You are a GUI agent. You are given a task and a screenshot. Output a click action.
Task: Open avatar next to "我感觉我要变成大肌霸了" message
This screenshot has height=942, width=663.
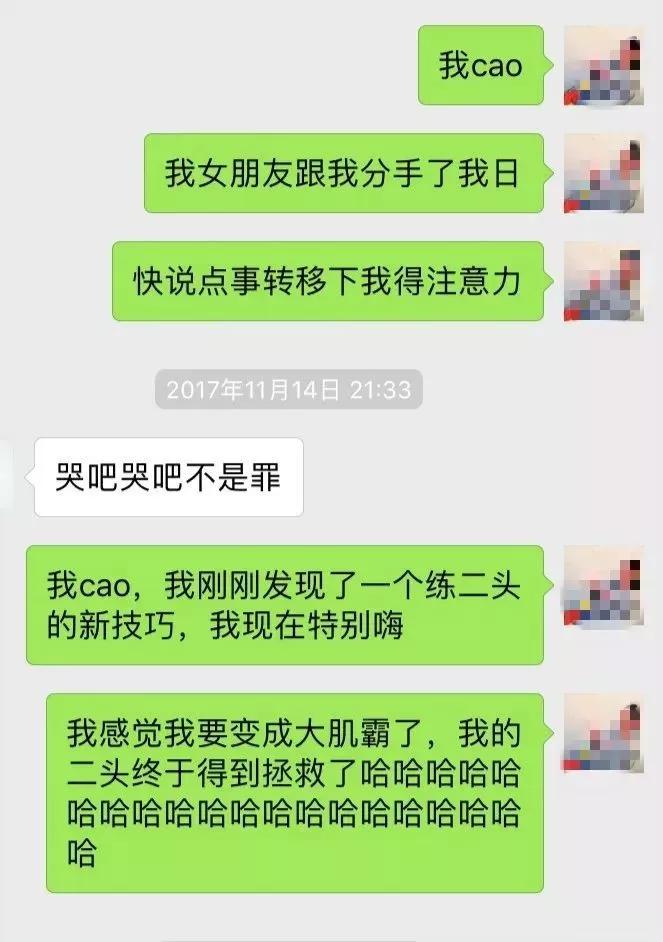point(603,734)
